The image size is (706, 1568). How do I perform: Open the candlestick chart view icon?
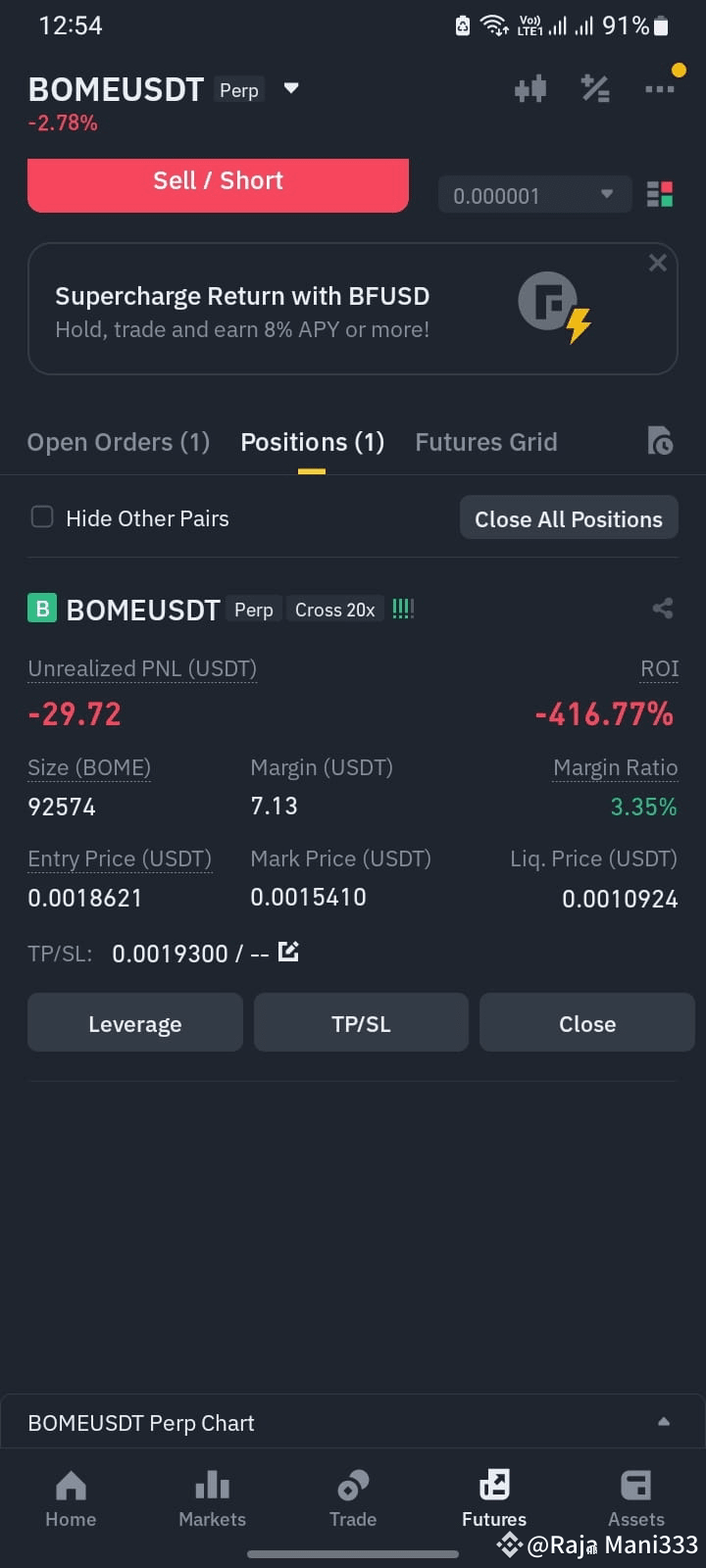(529, 88)
